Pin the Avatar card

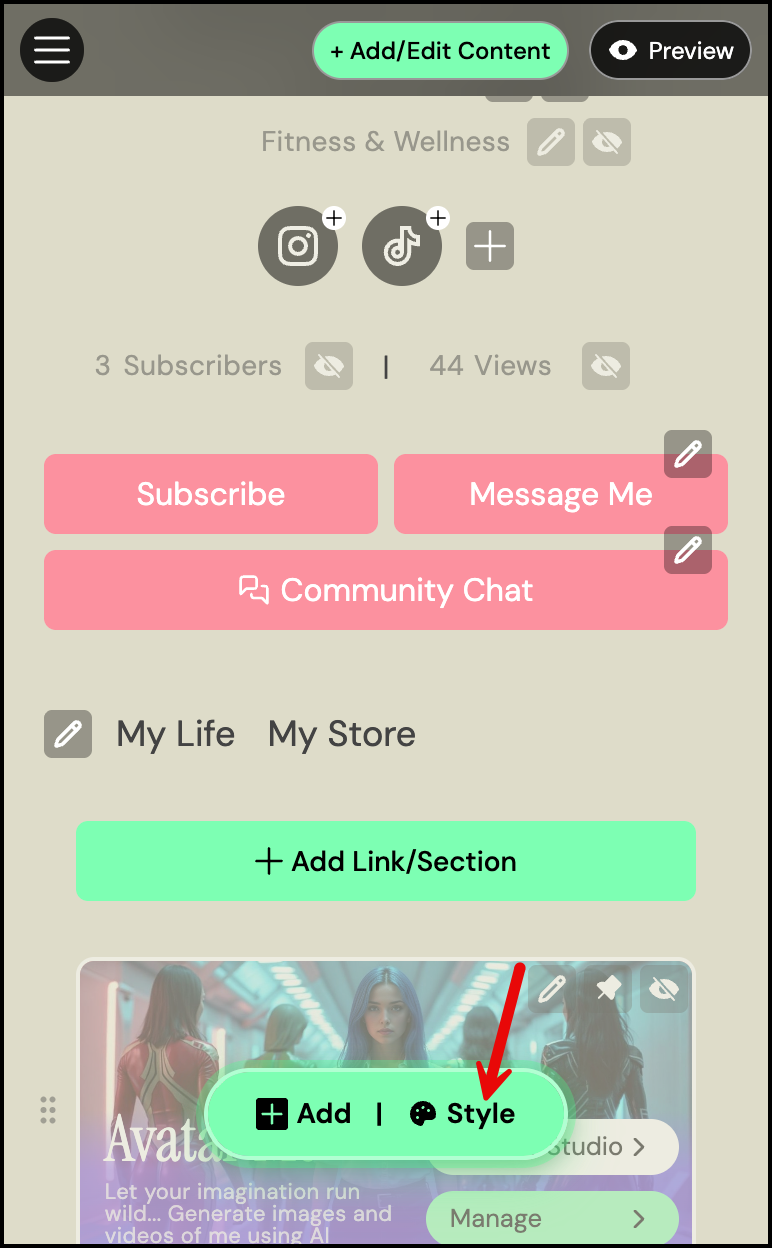(608, 989)
